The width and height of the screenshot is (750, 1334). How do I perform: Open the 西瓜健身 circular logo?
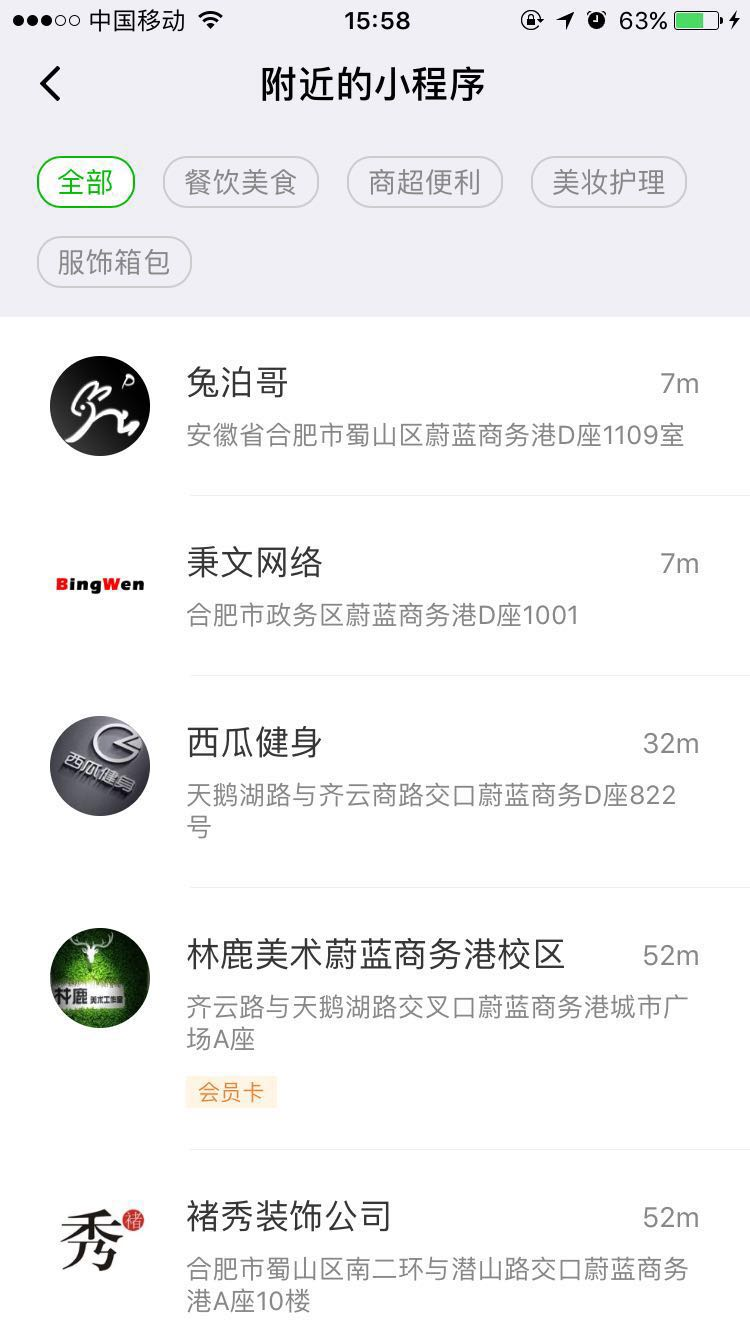99,766
